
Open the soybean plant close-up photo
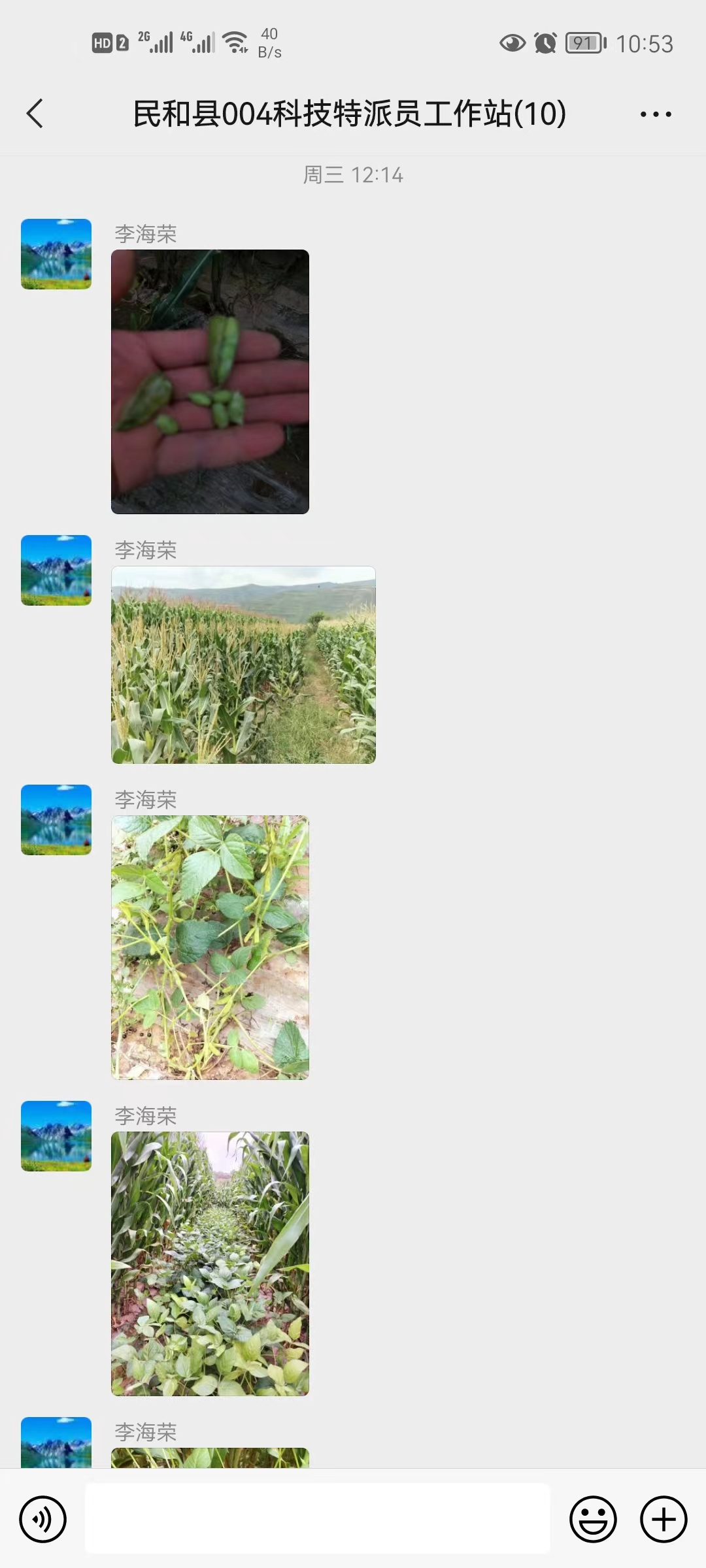(210, 947)
